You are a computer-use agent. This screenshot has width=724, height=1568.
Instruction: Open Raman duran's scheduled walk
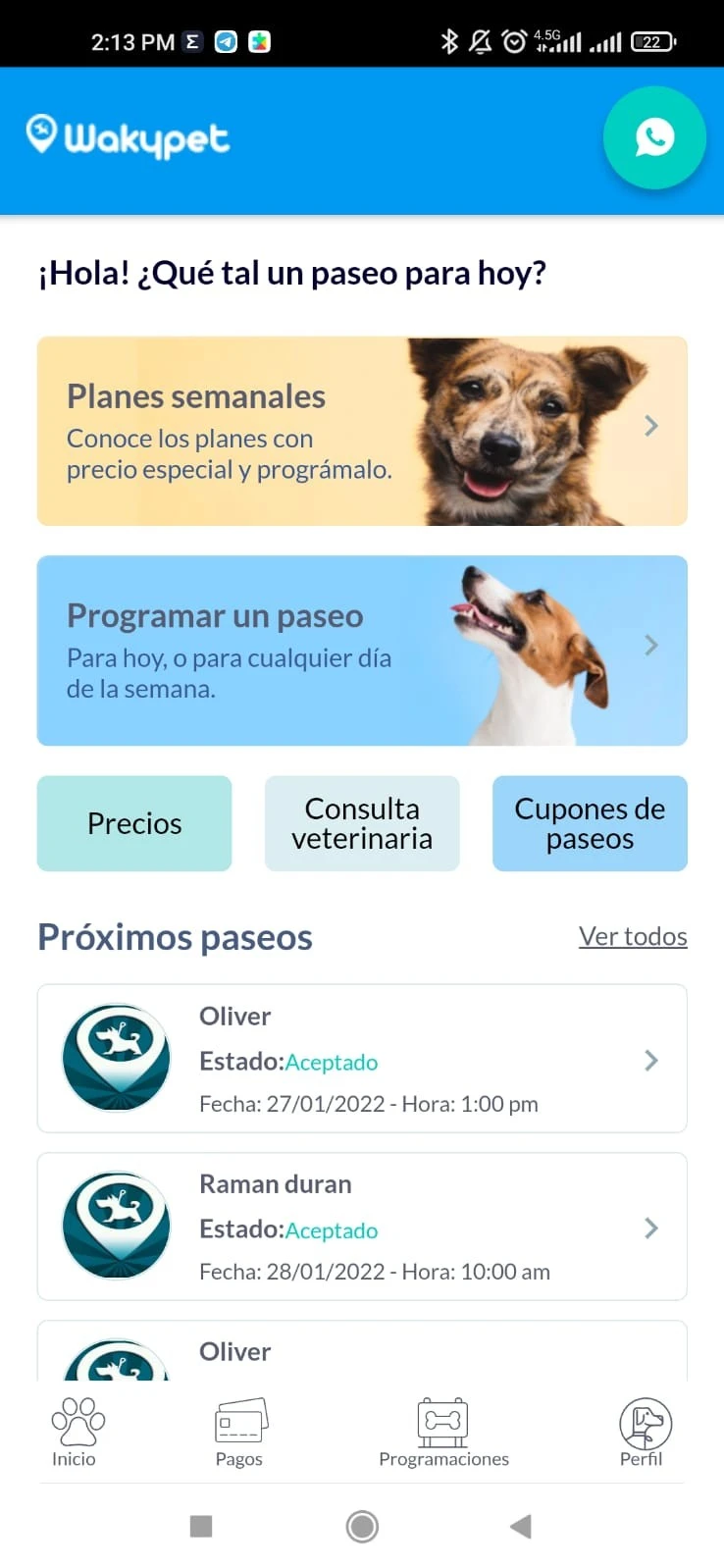362,1227
